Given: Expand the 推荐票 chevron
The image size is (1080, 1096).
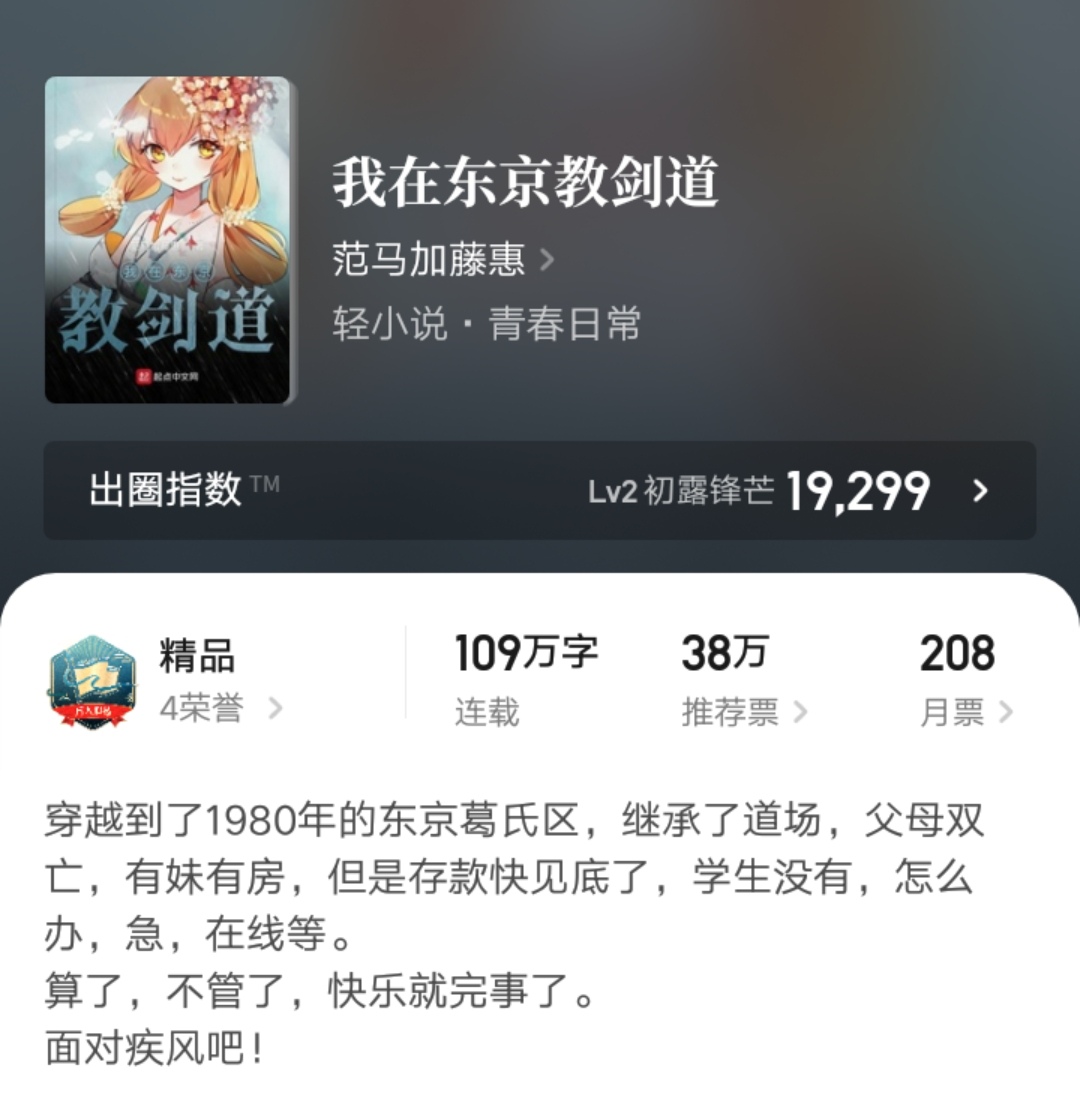Looking at the screenshot, I should [800, 712].
